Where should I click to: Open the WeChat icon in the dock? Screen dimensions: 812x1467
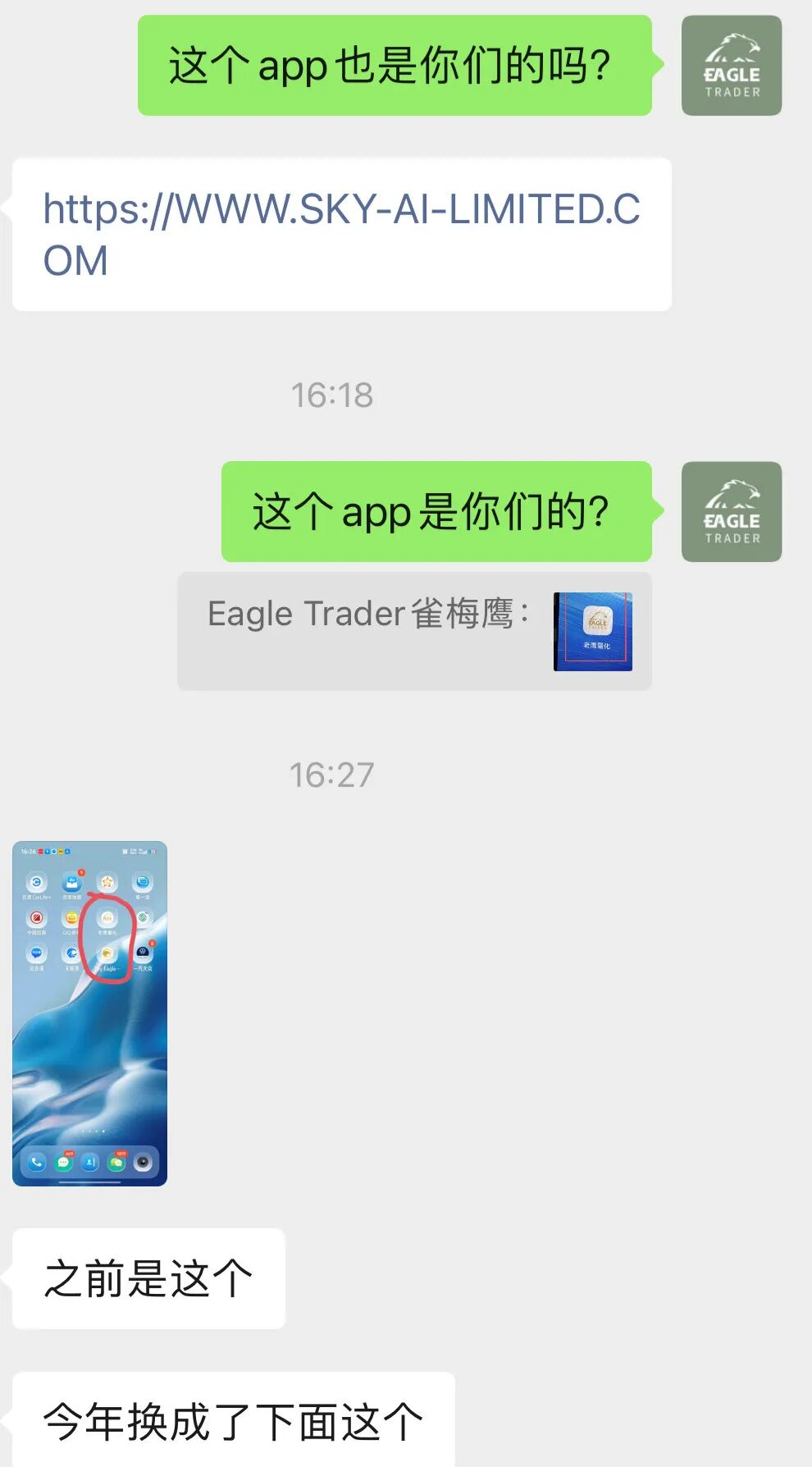pos(116,1161)
